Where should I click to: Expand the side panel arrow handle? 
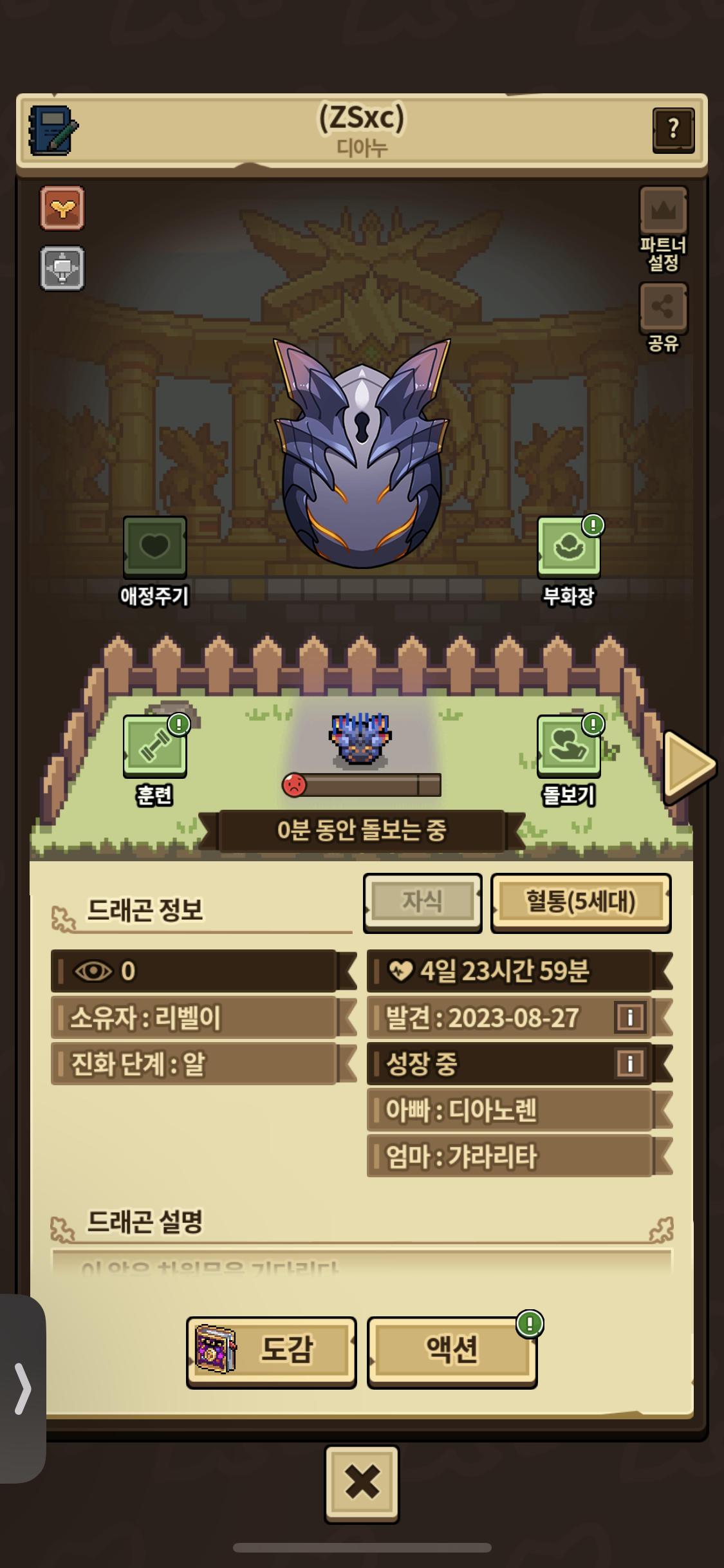coord(23,1388)
